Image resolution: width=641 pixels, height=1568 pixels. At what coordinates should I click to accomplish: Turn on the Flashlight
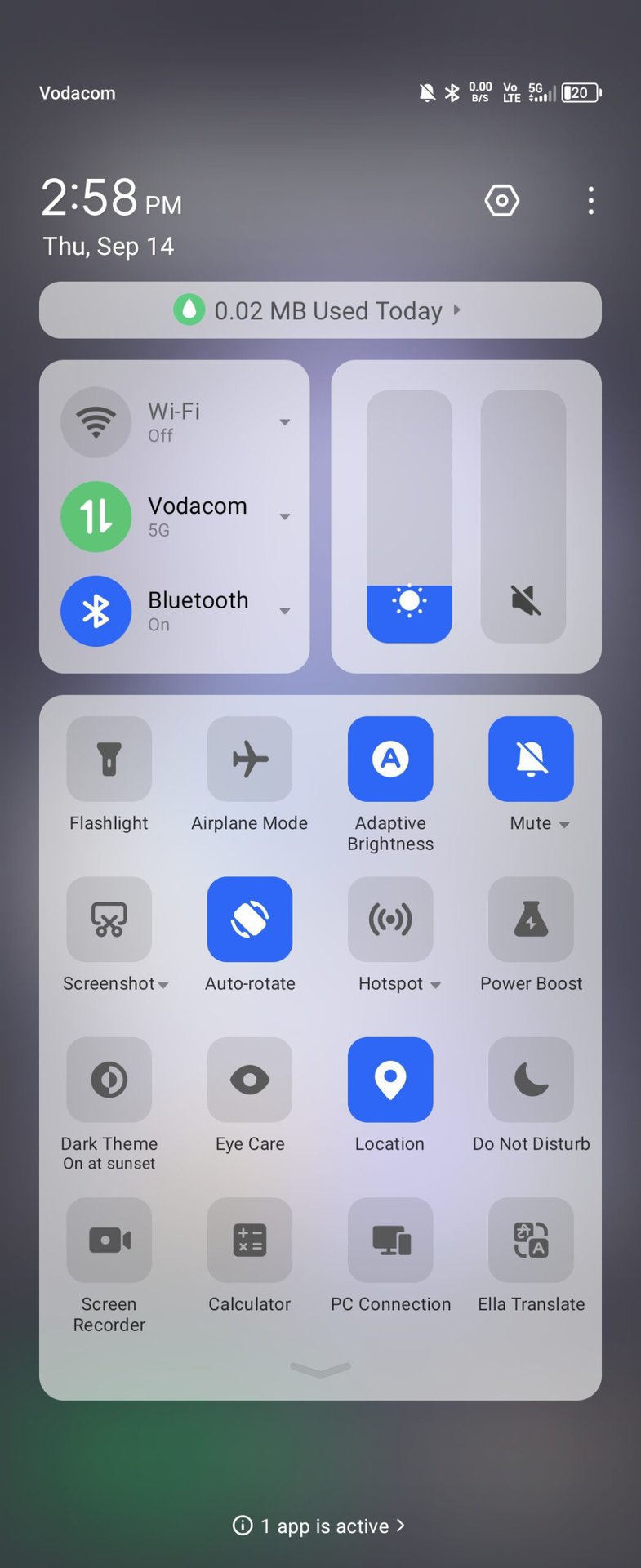pyautogui.click(x=109, y=759)
